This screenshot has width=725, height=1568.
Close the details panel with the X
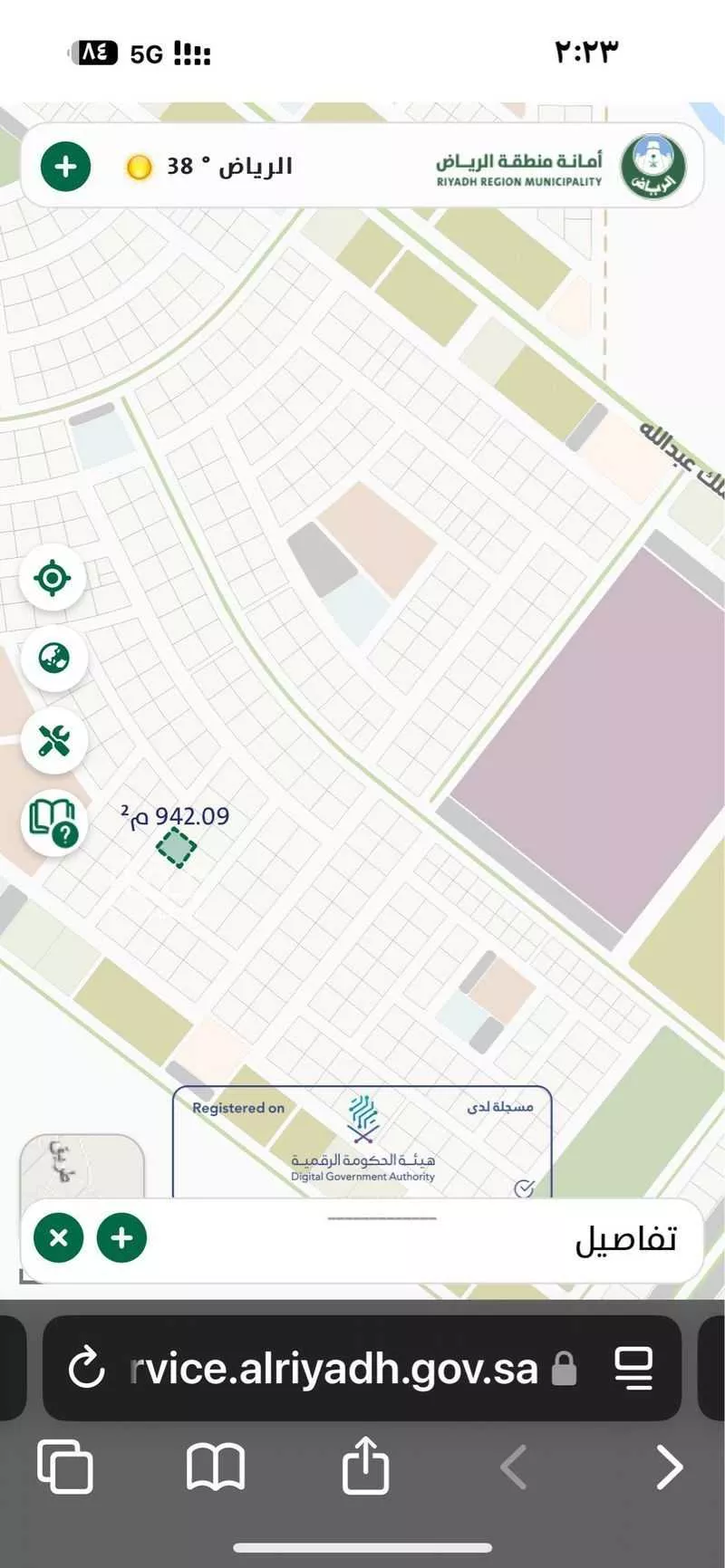59,1237
